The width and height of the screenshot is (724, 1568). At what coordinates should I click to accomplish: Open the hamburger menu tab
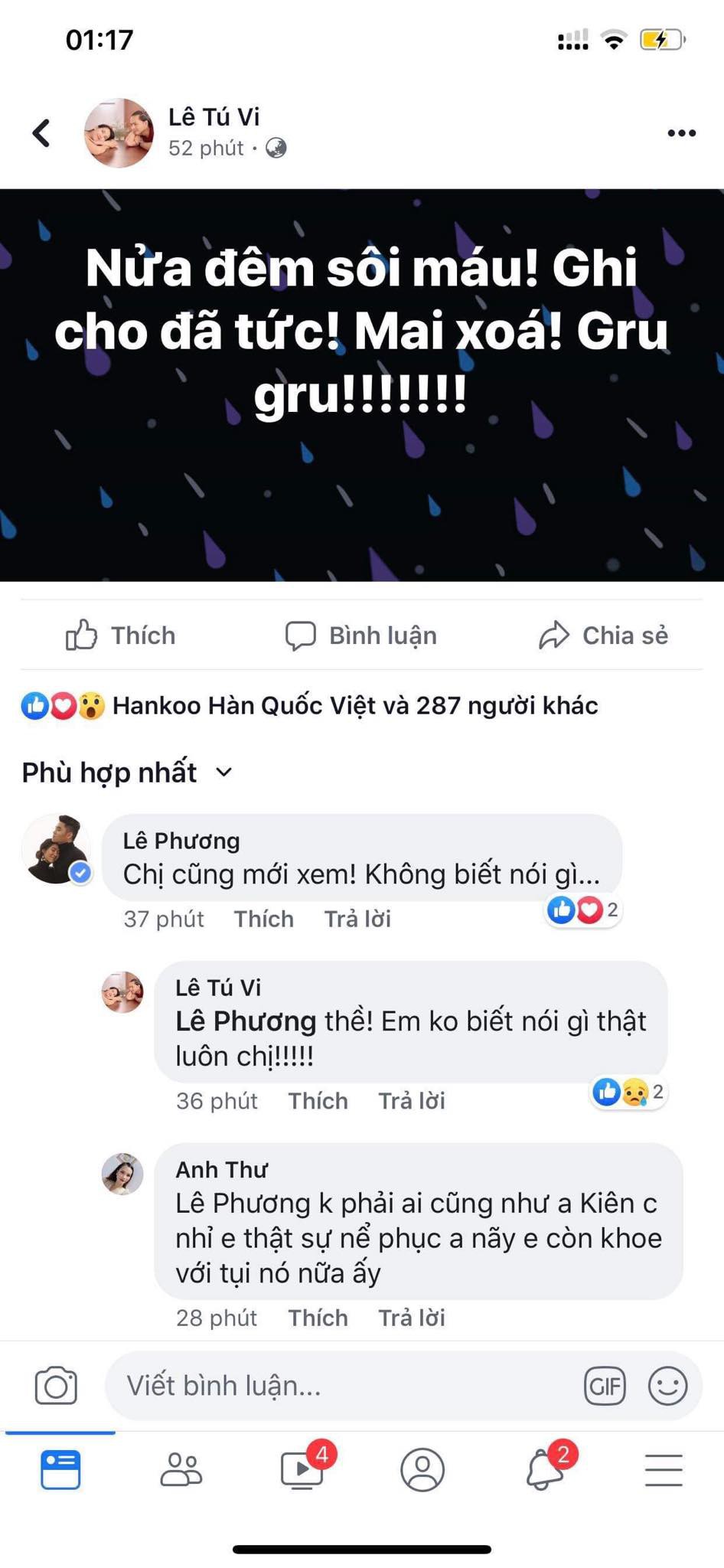(664, 1469)
